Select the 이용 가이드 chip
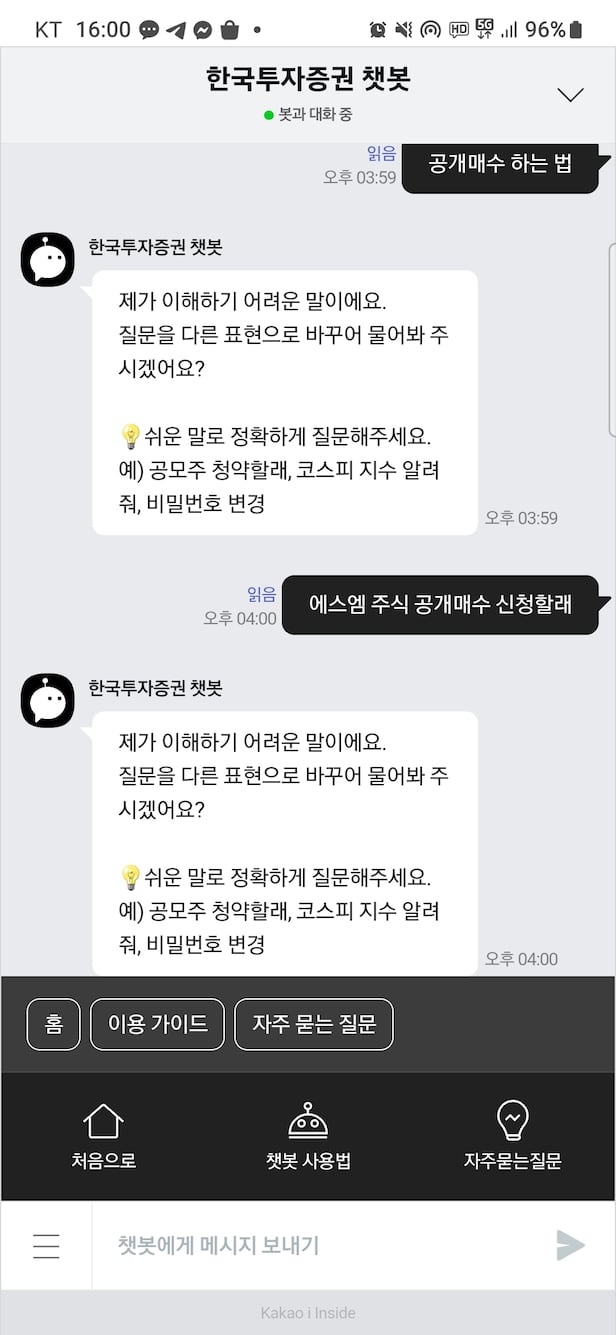 (x=157, y=1024)
